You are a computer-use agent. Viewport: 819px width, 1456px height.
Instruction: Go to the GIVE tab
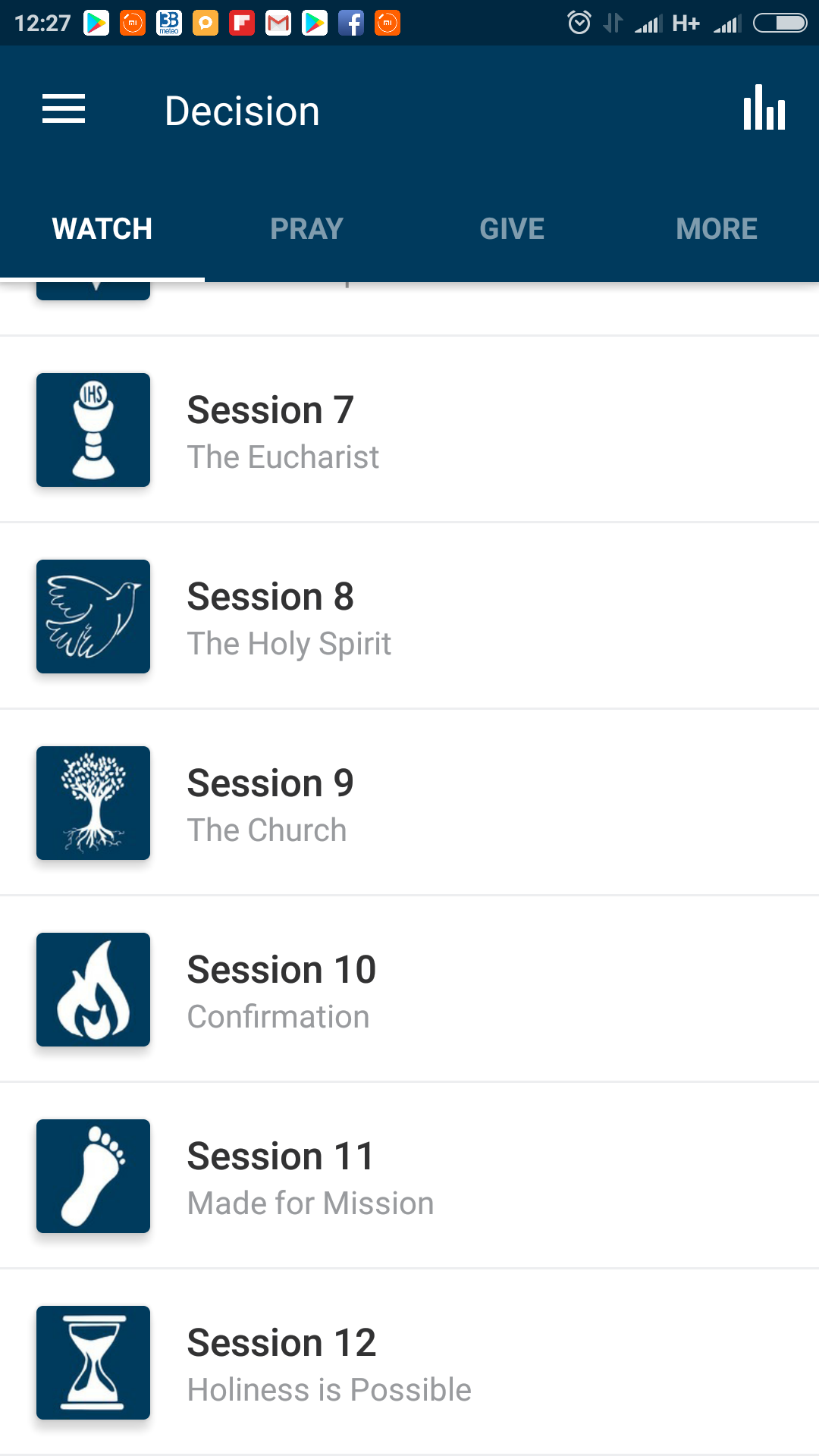click(512, 229)
